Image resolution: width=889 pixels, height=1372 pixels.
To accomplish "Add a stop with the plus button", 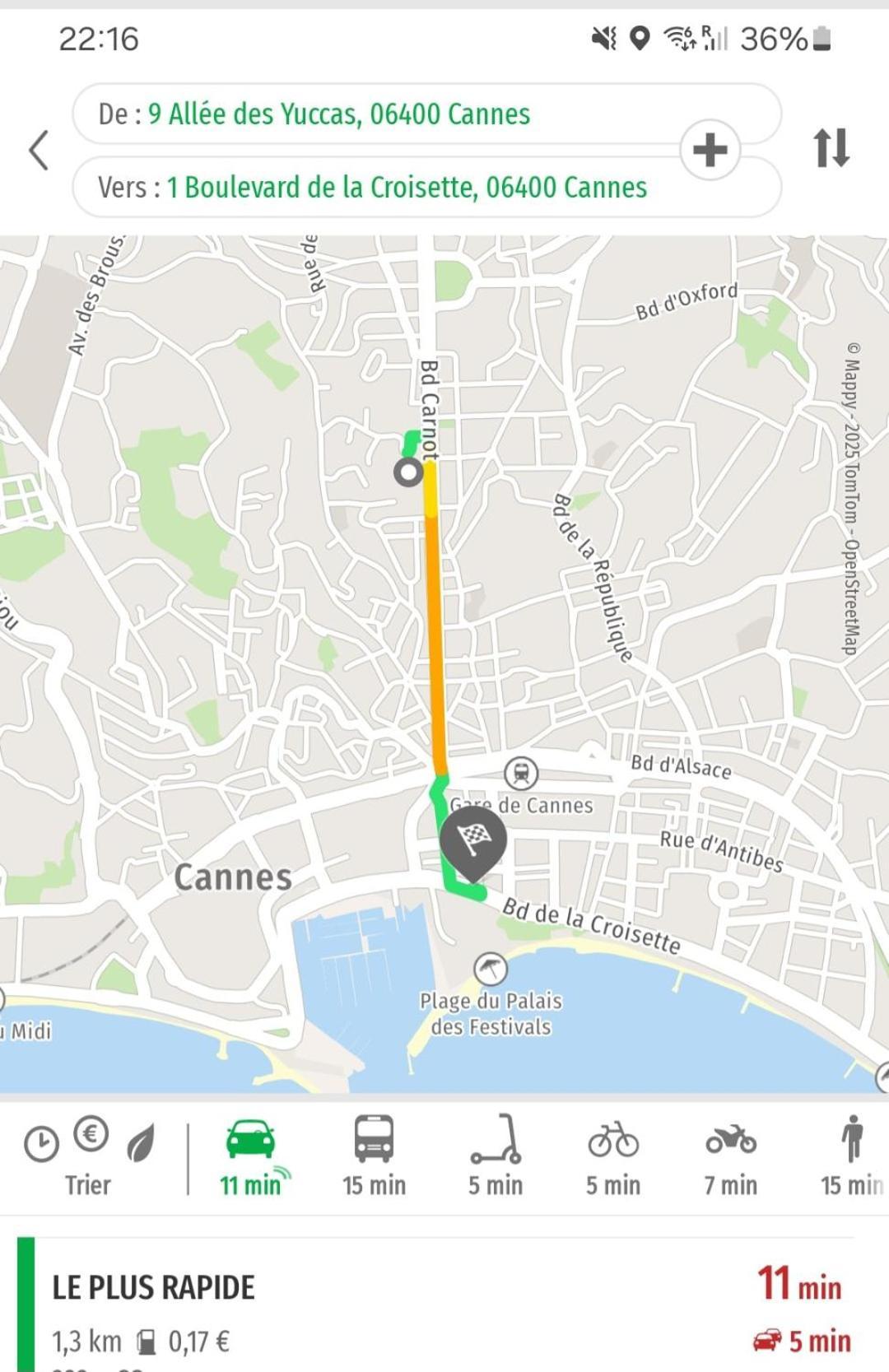I will click(710, 150).
